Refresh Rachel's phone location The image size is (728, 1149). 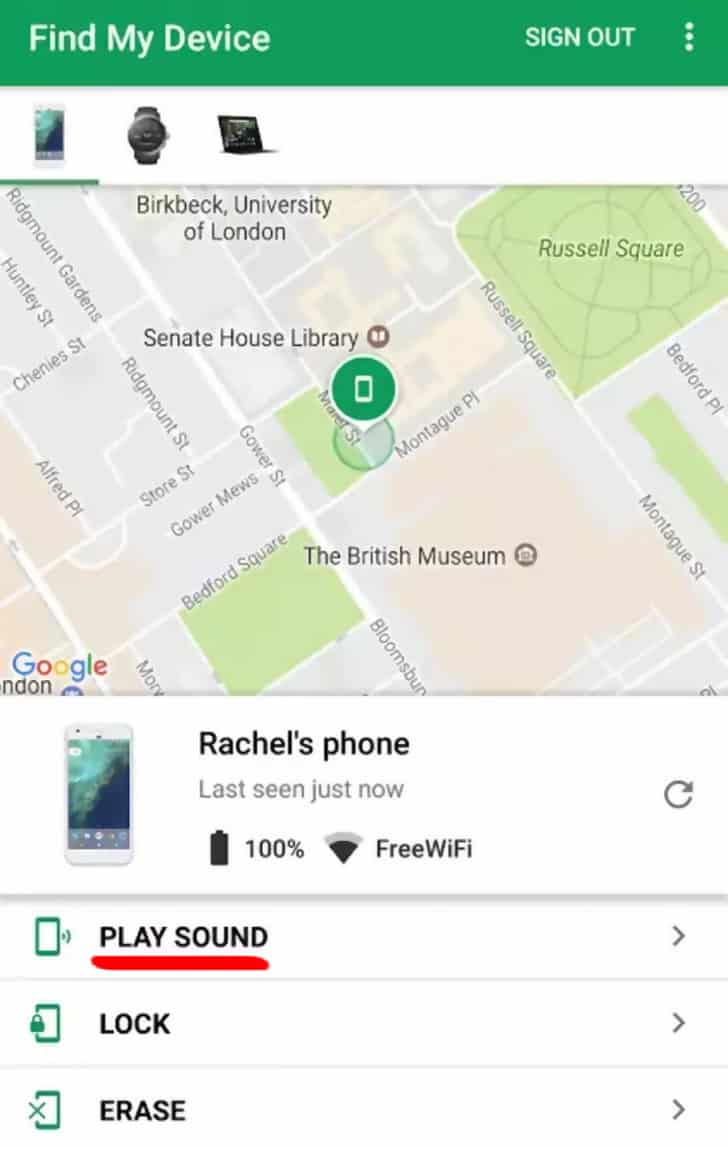click(x=678, y=795)
